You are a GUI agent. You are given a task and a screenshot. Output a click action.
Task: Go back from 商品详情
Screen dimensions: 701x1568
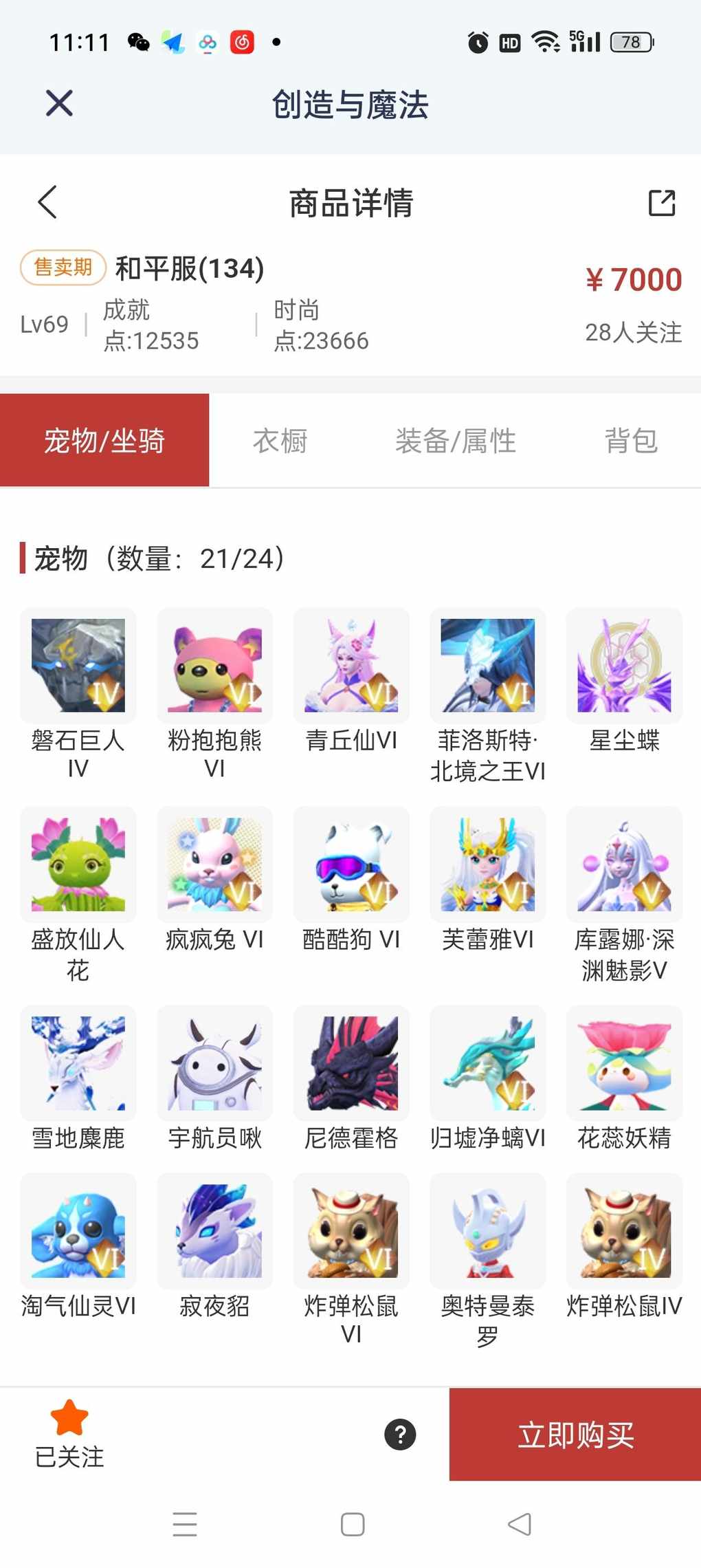[x=47, y=202]
